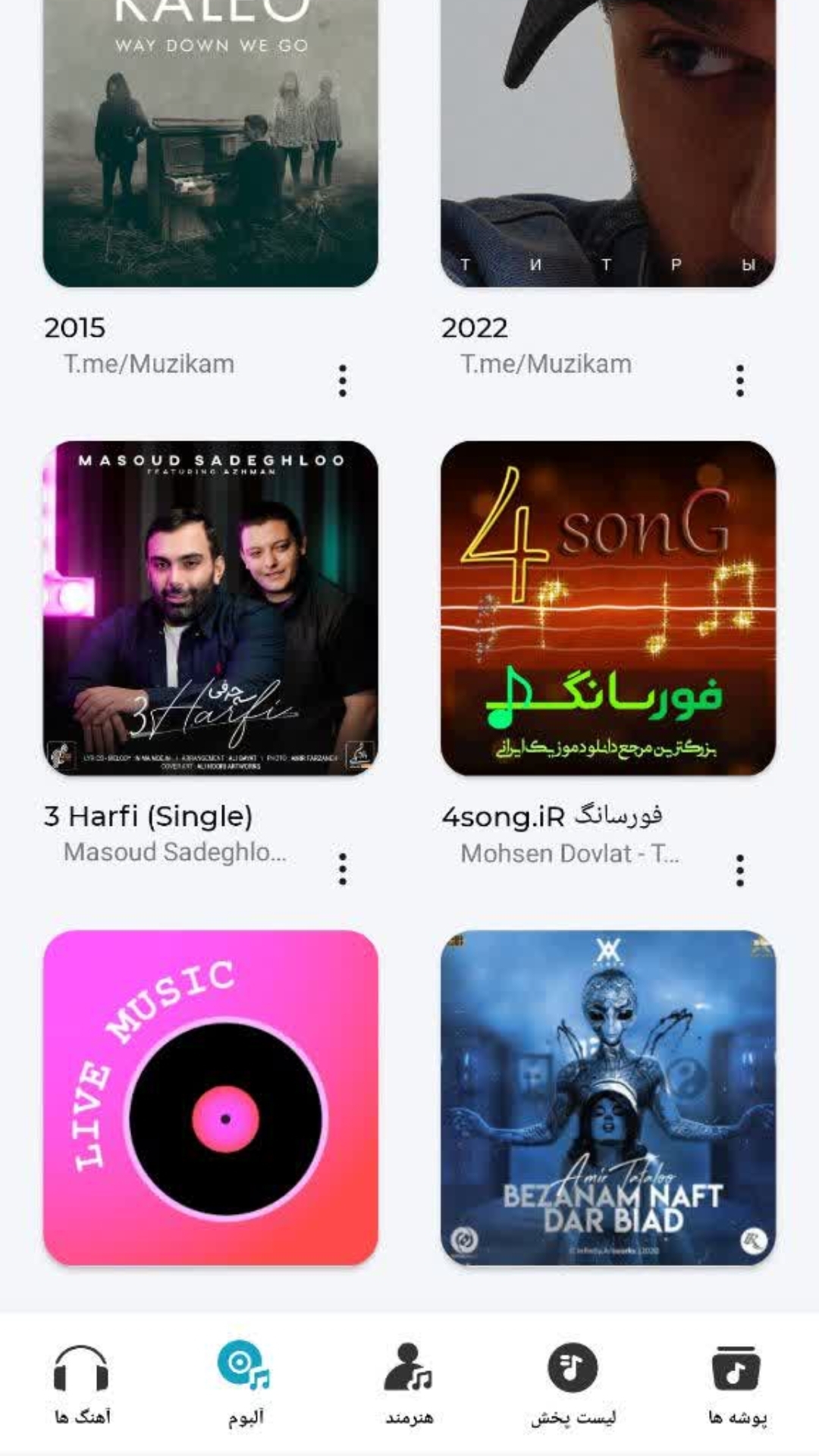Open overflow menu for the 2015 album
819x1456 pixels.
pos(344,379)
